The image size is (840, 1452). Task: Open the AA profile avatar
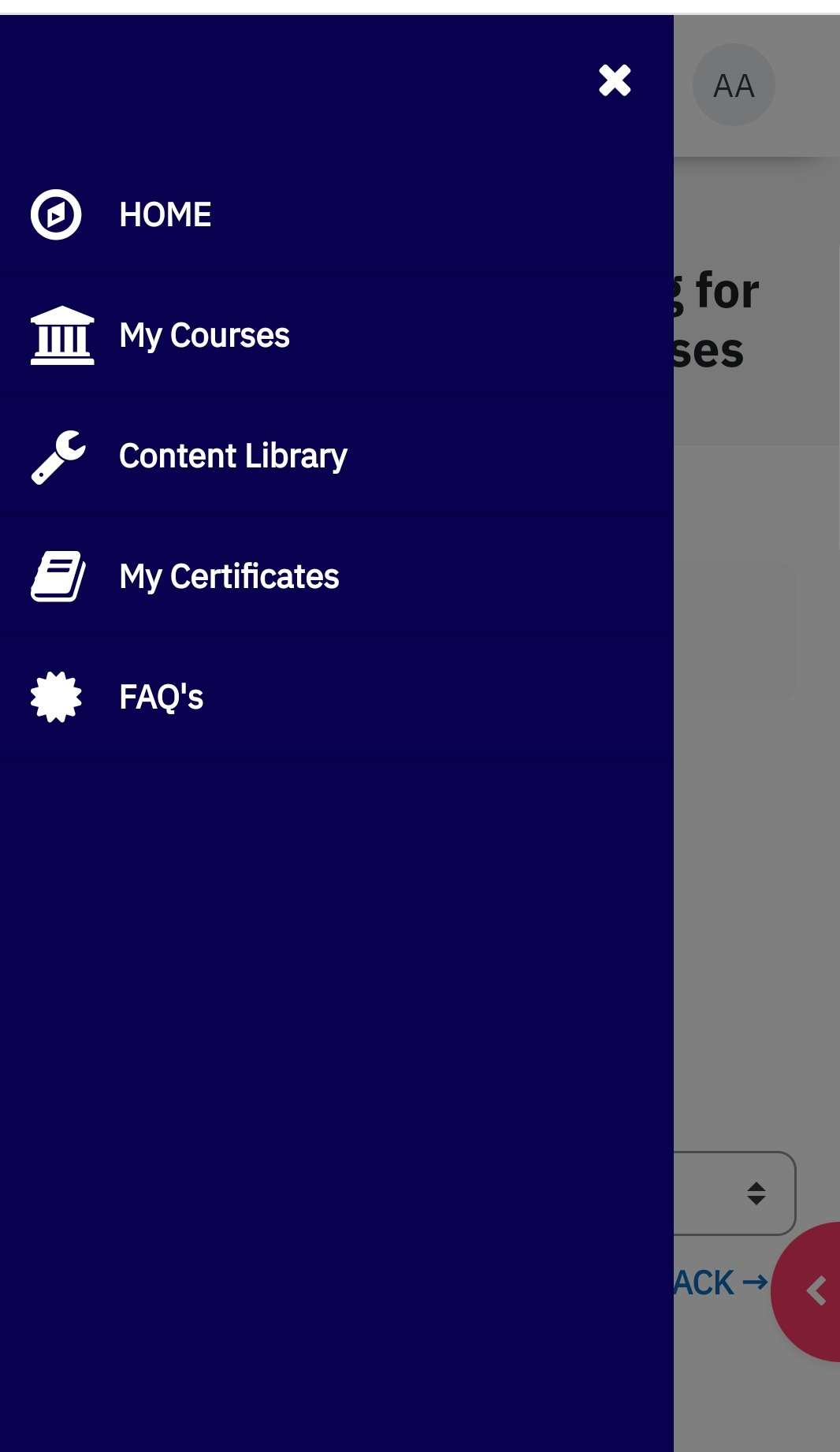coord(733,85)
